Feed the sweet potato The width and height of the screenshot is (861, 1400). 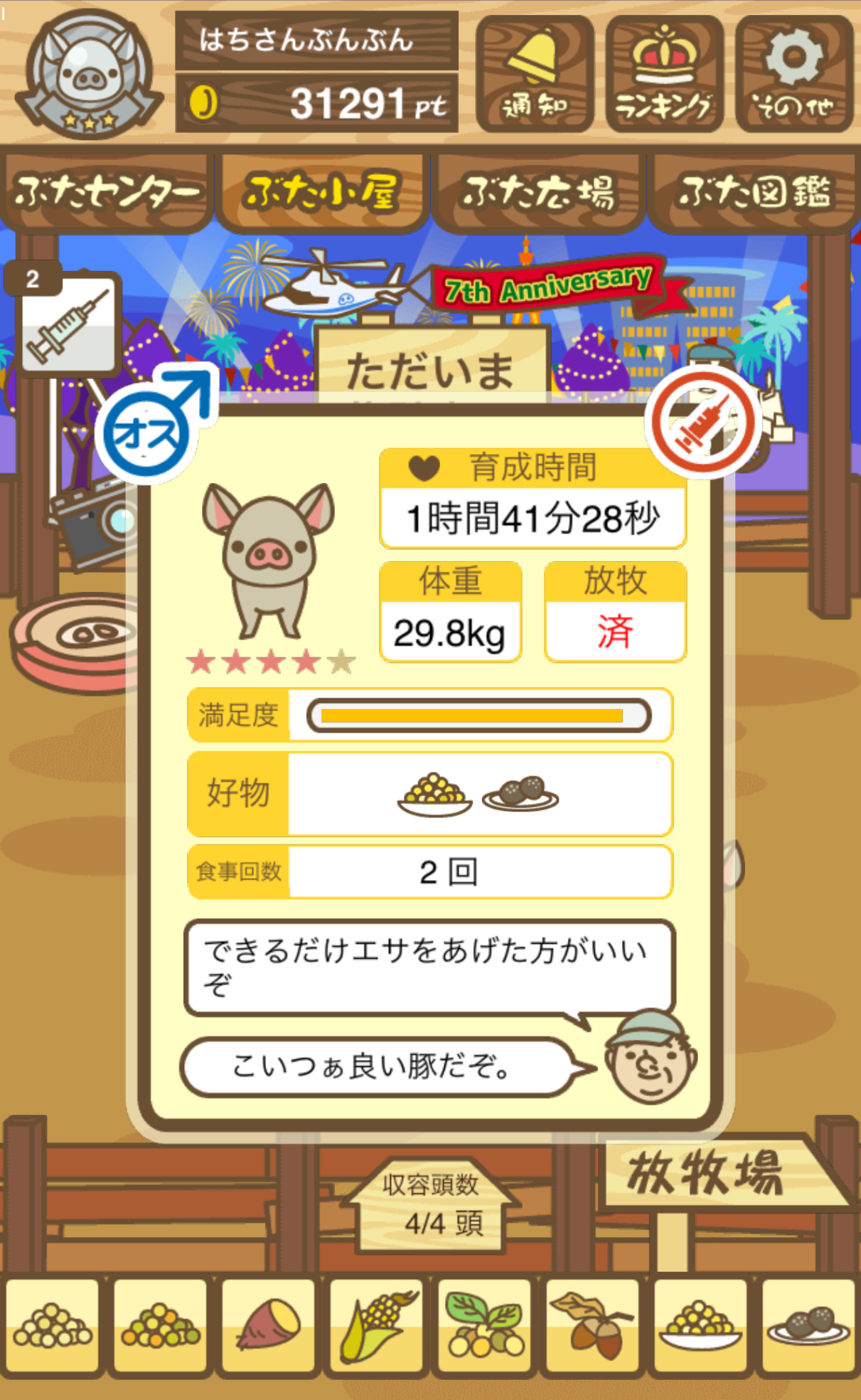point(268,1325)
